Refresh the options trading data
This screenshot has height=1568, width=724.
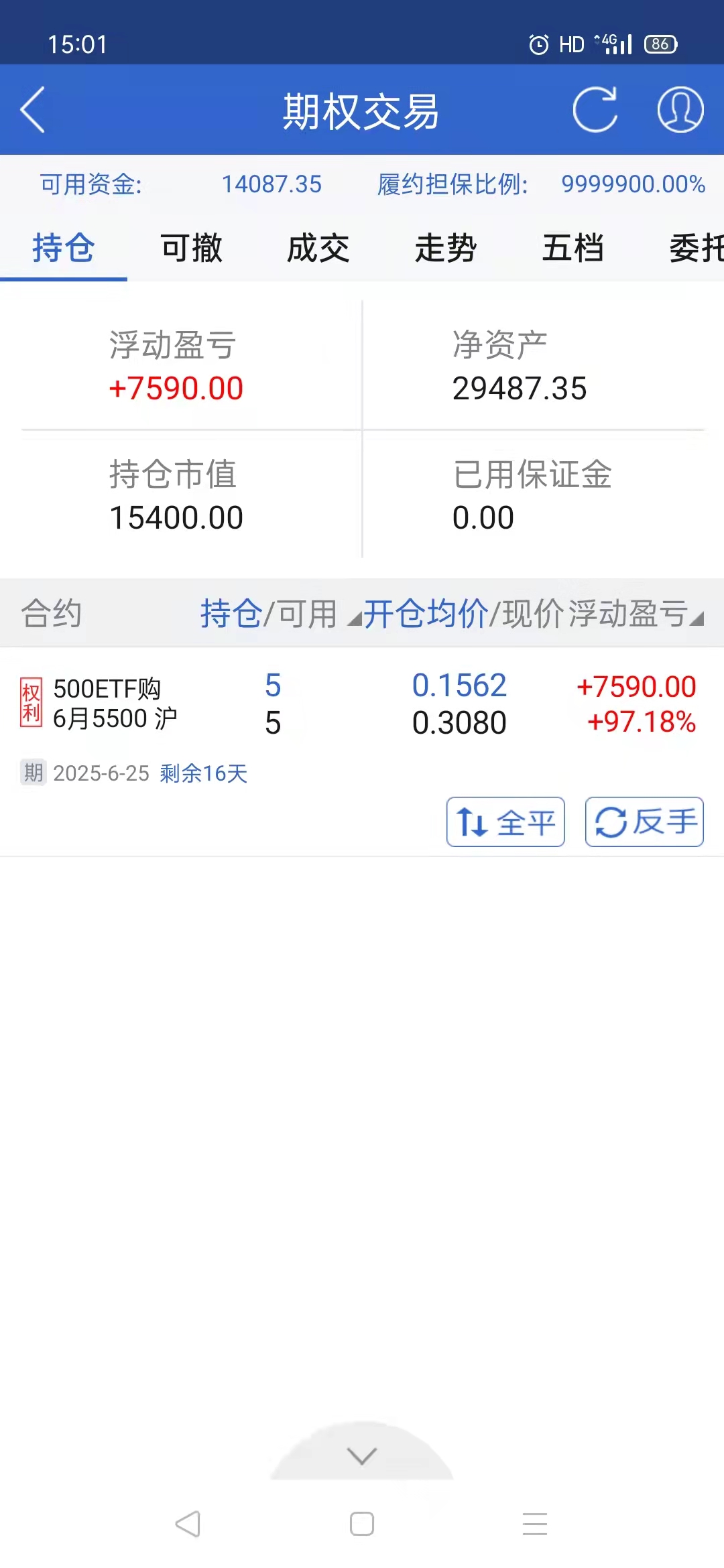click(x=595, y=110)
